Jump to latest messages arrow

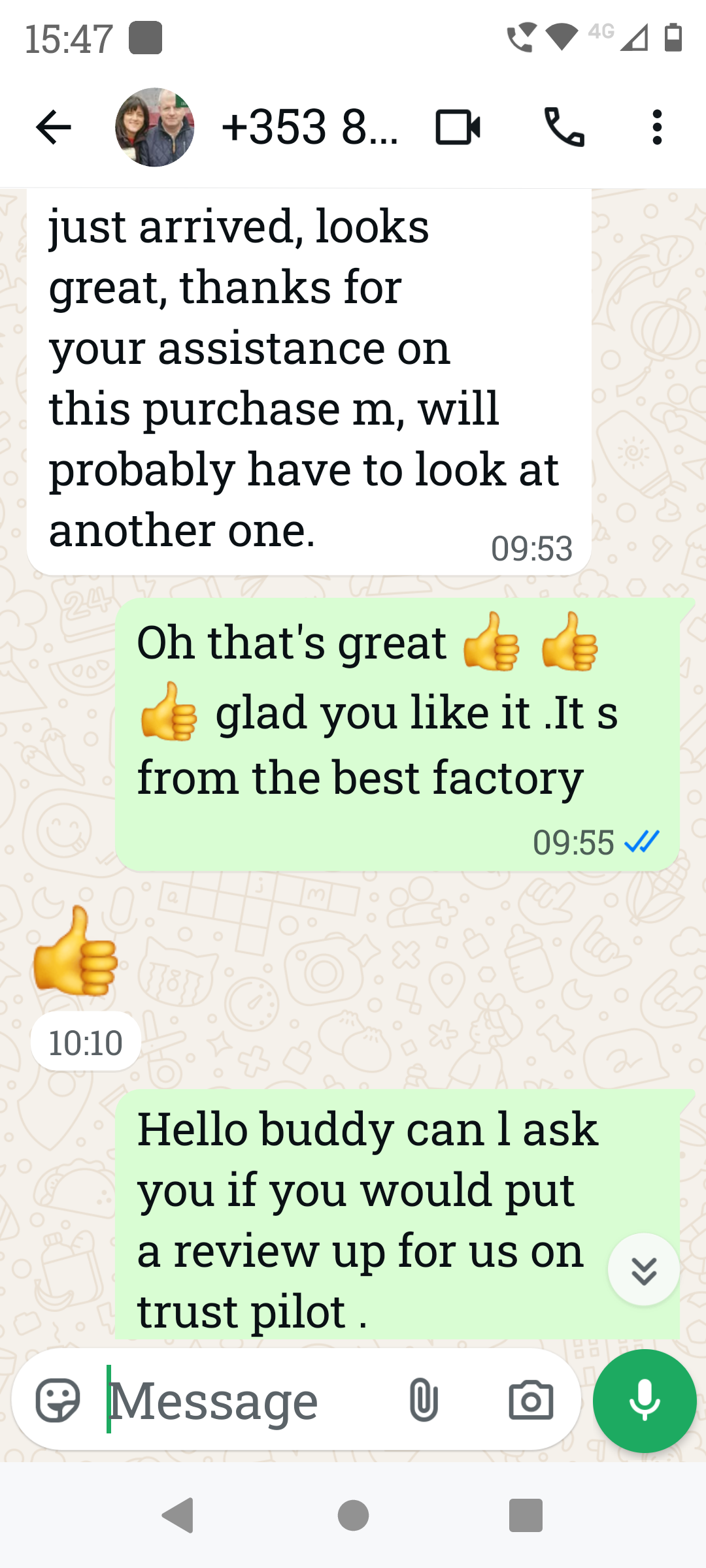click(643, 1269)
